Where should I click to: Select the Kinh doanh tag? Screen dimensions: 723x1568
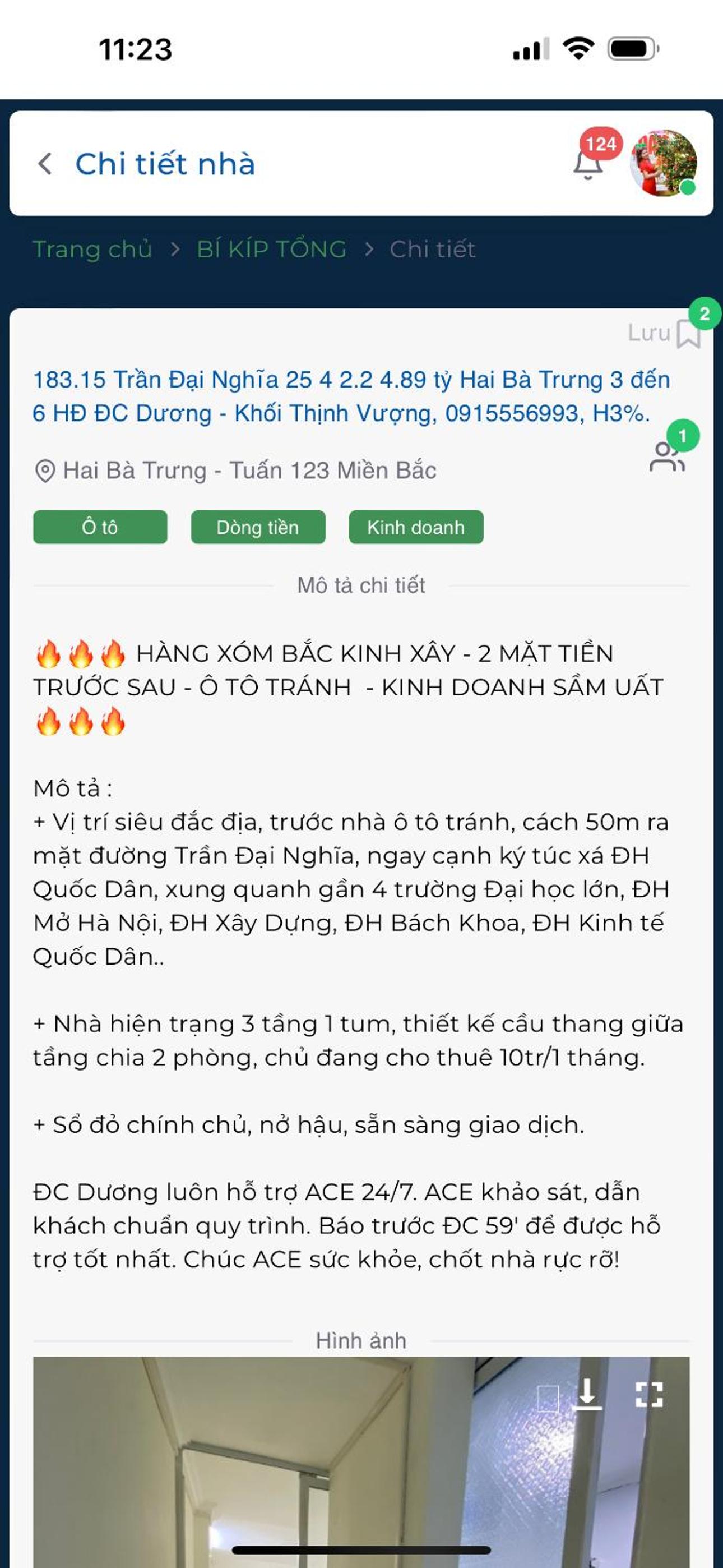pos(416,527)
